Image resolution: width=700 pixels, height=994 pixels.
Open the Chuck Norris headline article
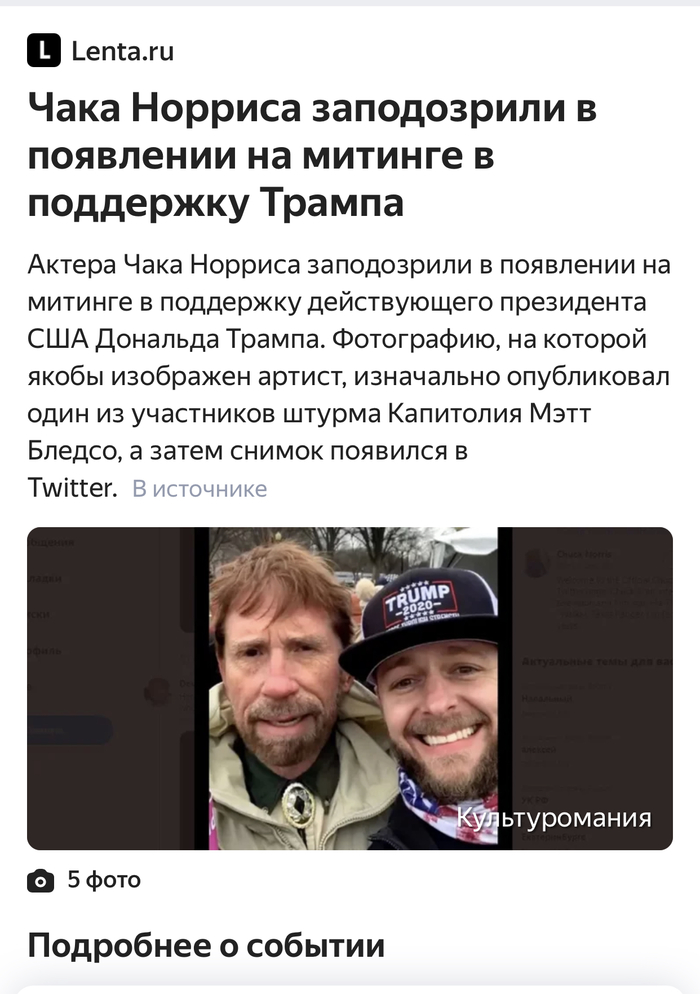[311, 156]
